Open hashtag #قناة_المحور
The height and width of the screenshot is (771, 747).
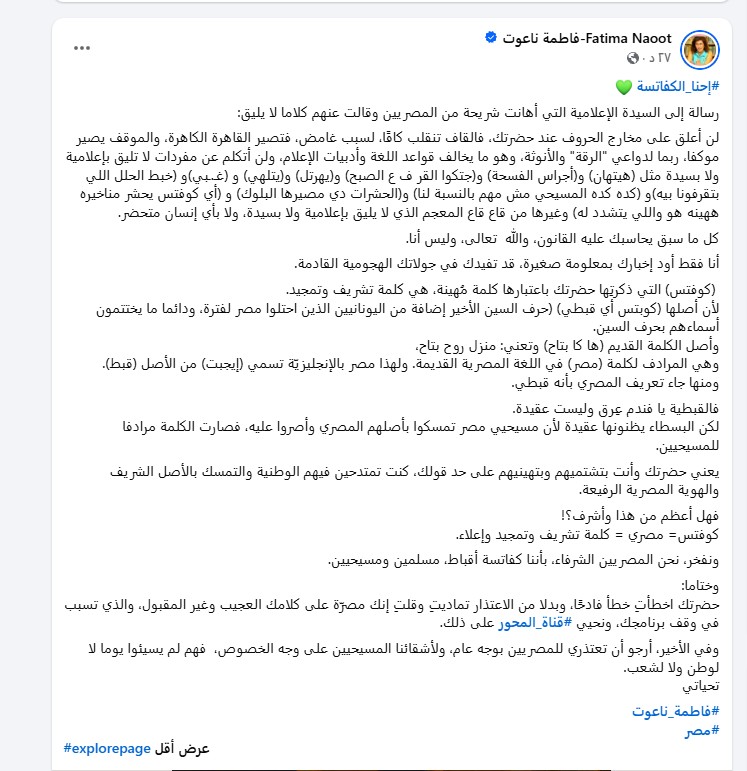(535, 623)
